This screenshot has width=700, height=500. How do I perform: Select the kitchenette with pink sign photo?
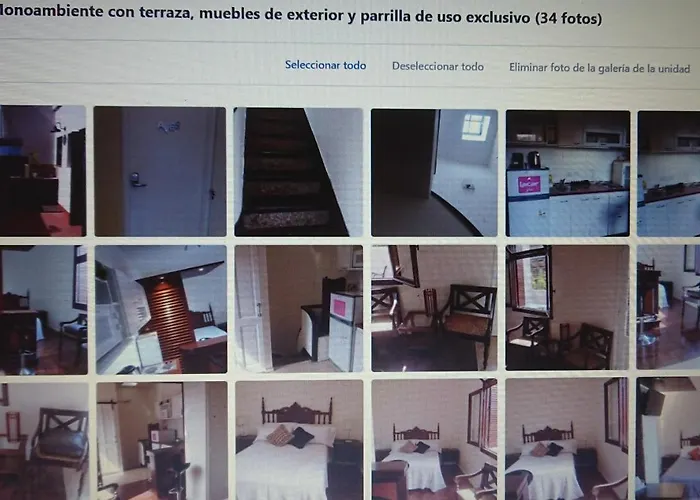click(x=567, y=173)
